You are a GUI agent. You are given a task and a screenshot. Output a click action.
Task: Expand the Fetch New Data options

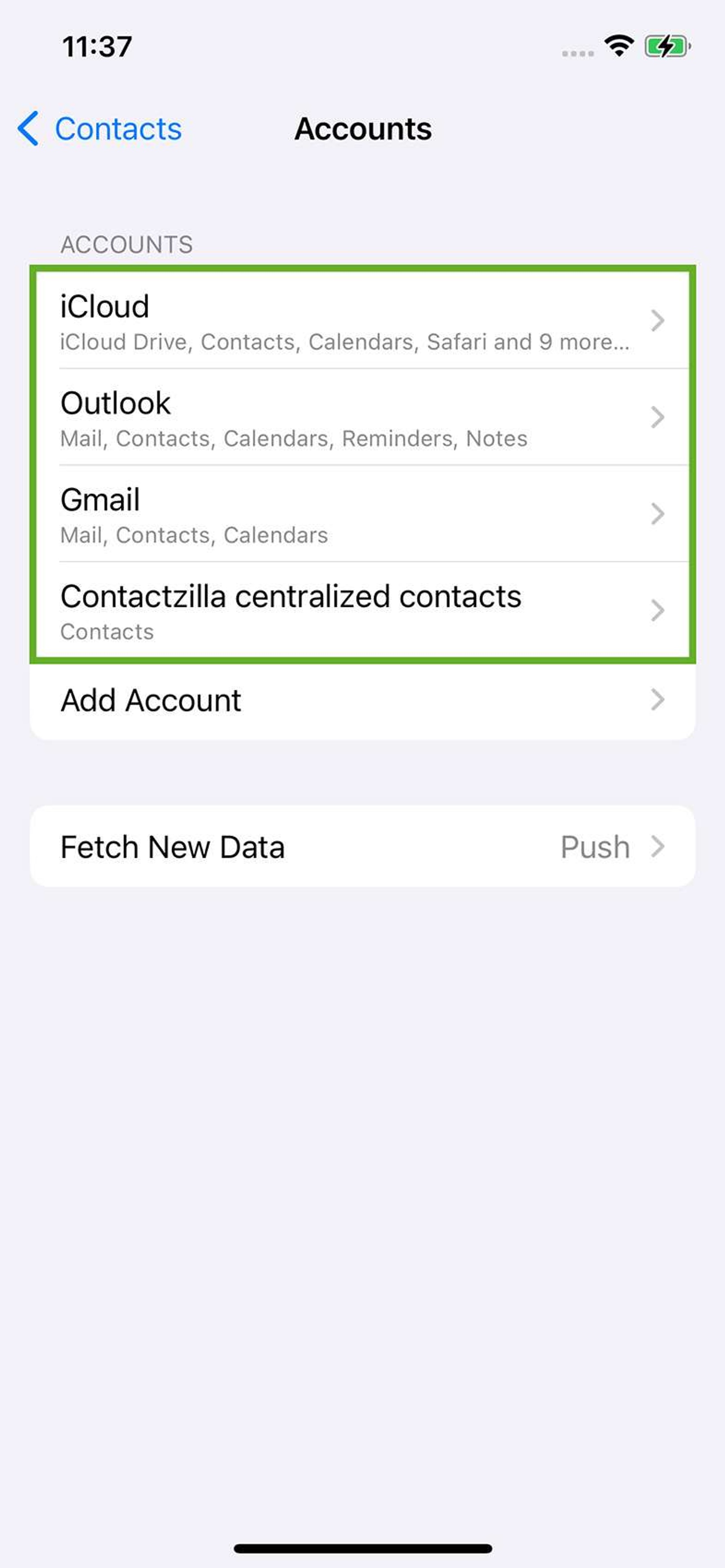[x=658, y=846]
